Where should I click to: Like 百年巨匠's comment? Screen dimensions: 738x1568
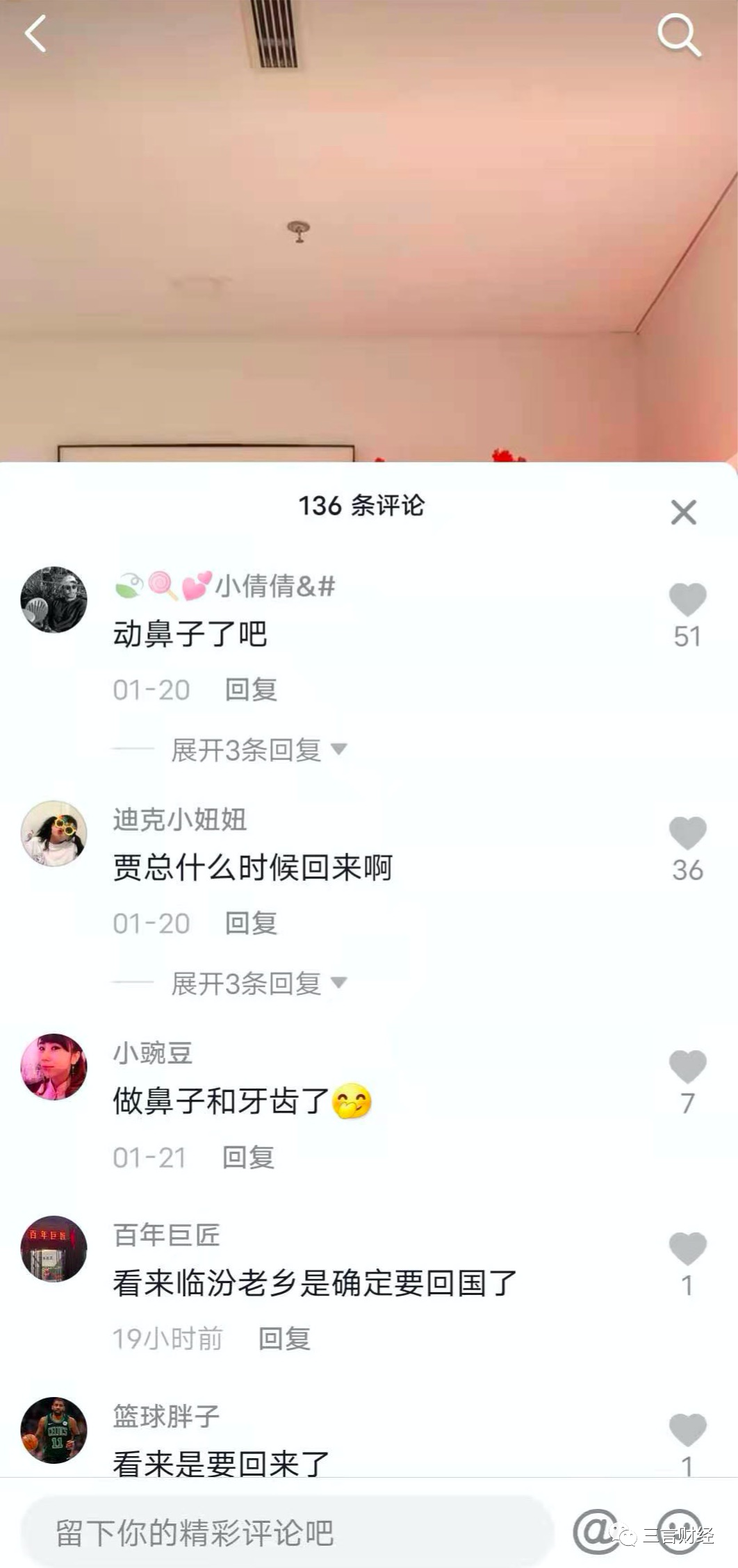pyautogui.click(x=687, y=1248)
